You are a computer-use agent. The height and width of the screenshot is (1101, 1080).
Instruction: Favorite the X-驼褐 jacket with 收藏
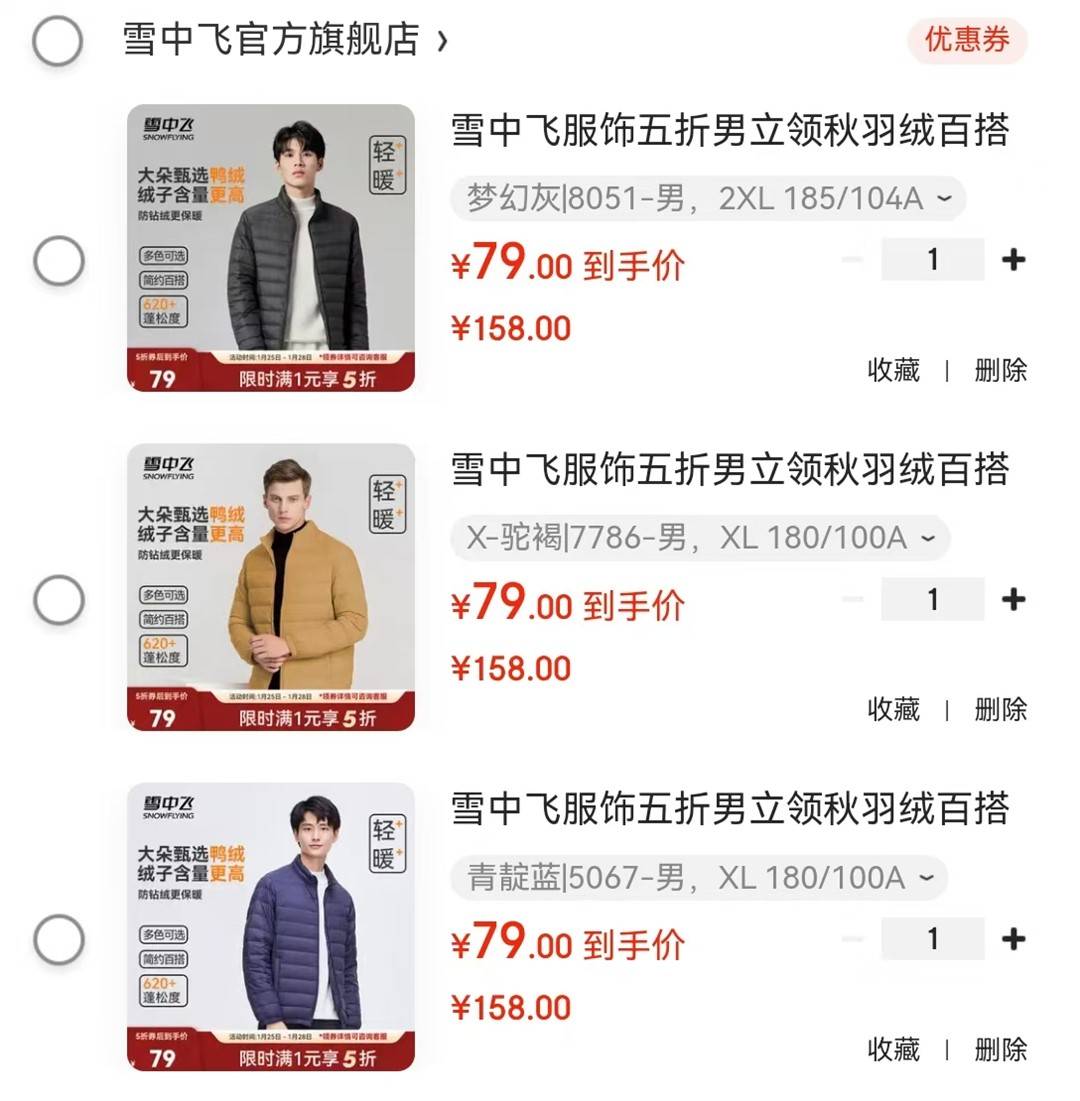pyautogui.click(x=893, y=710)
